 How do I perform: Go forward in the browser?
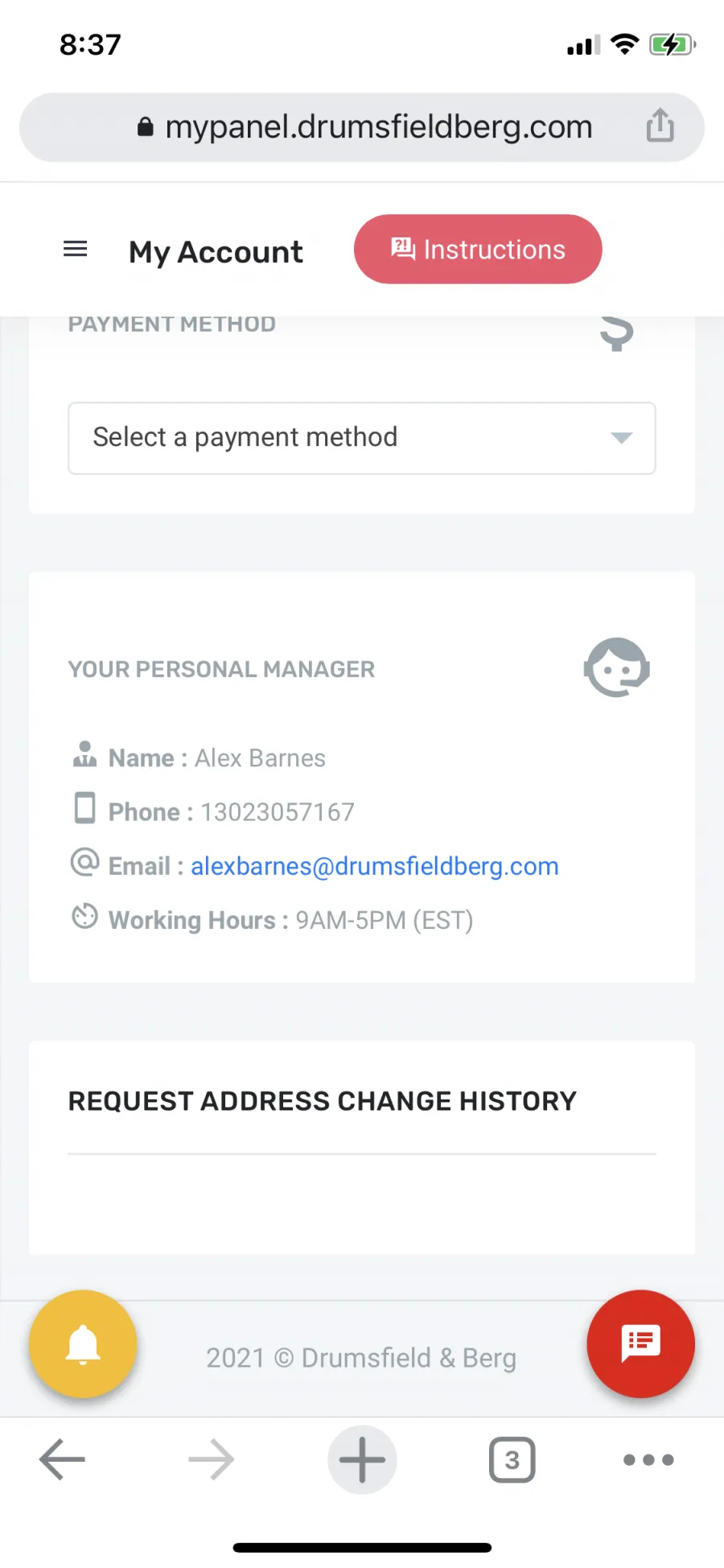click(x=212, y=1459)
